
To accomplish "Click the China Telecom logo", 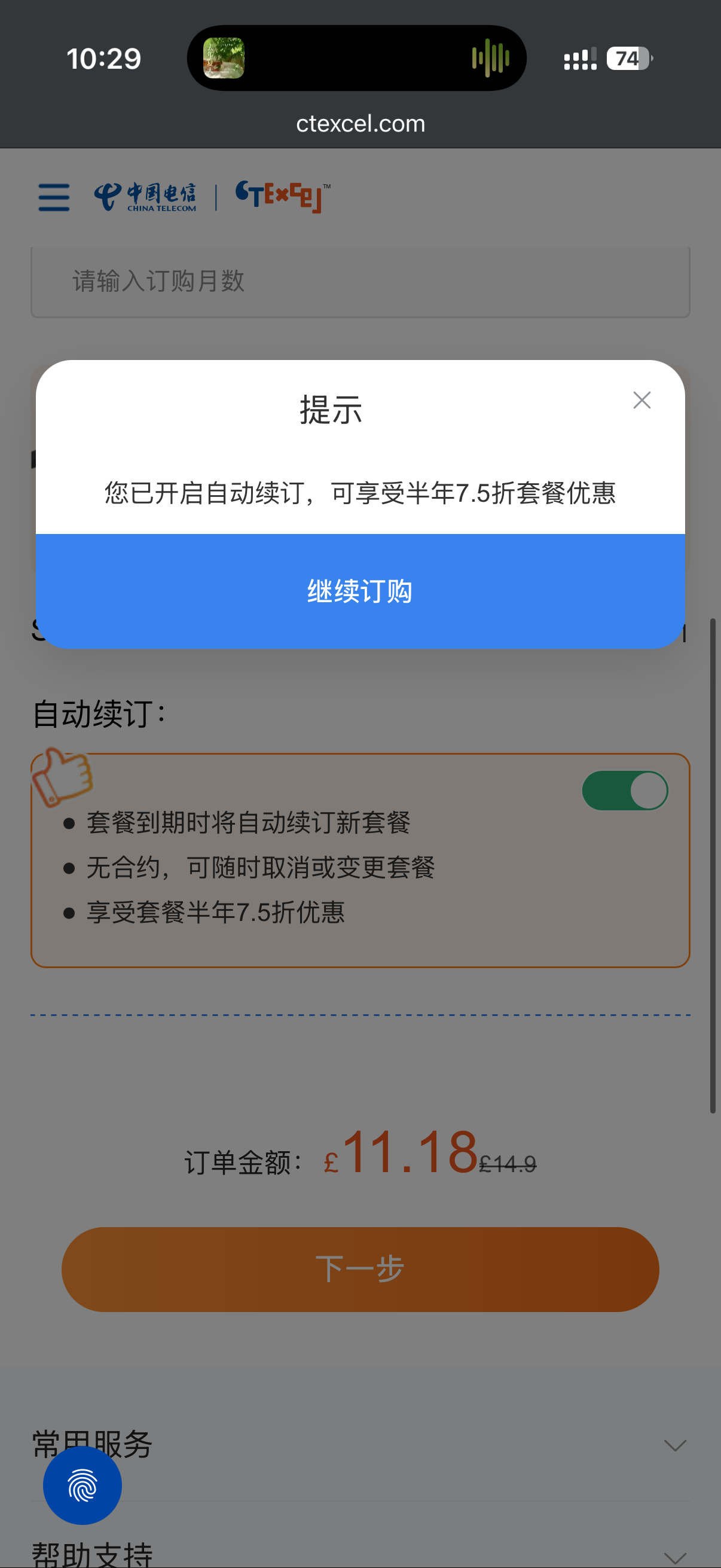I will pos(146,197).
